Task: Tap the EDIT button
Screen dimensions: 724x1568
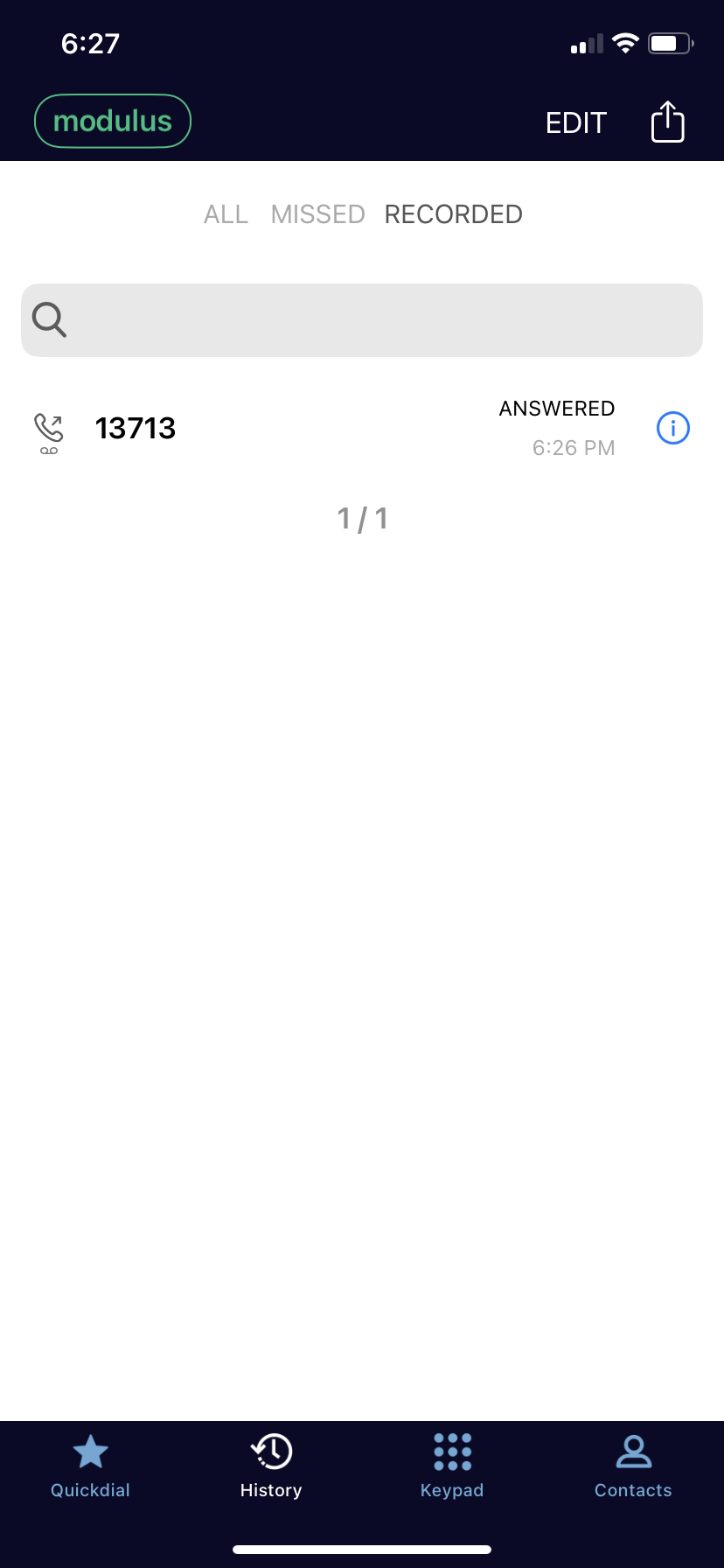Action: 575,123
